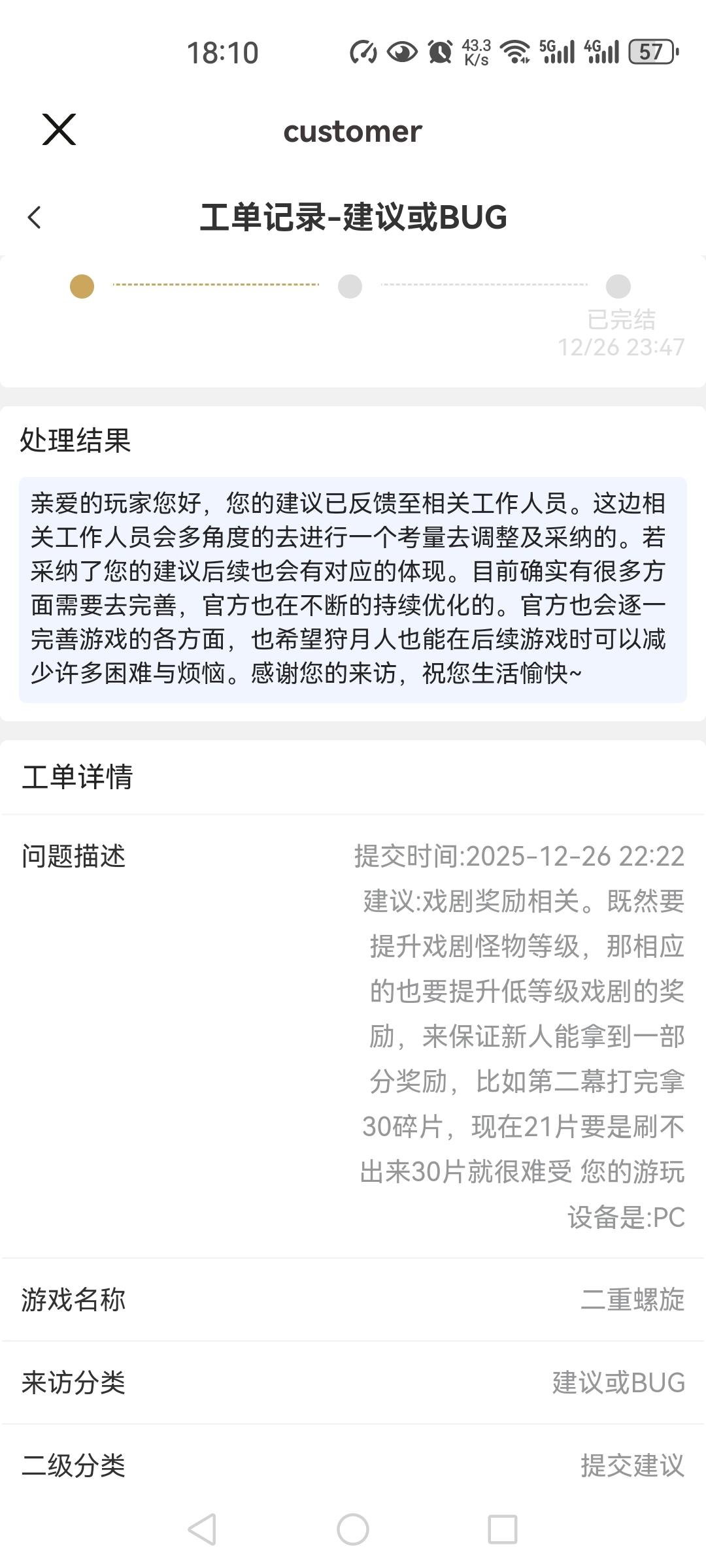Close the customer service page
Screen dimensions: 706x1568
pos(59,129)
